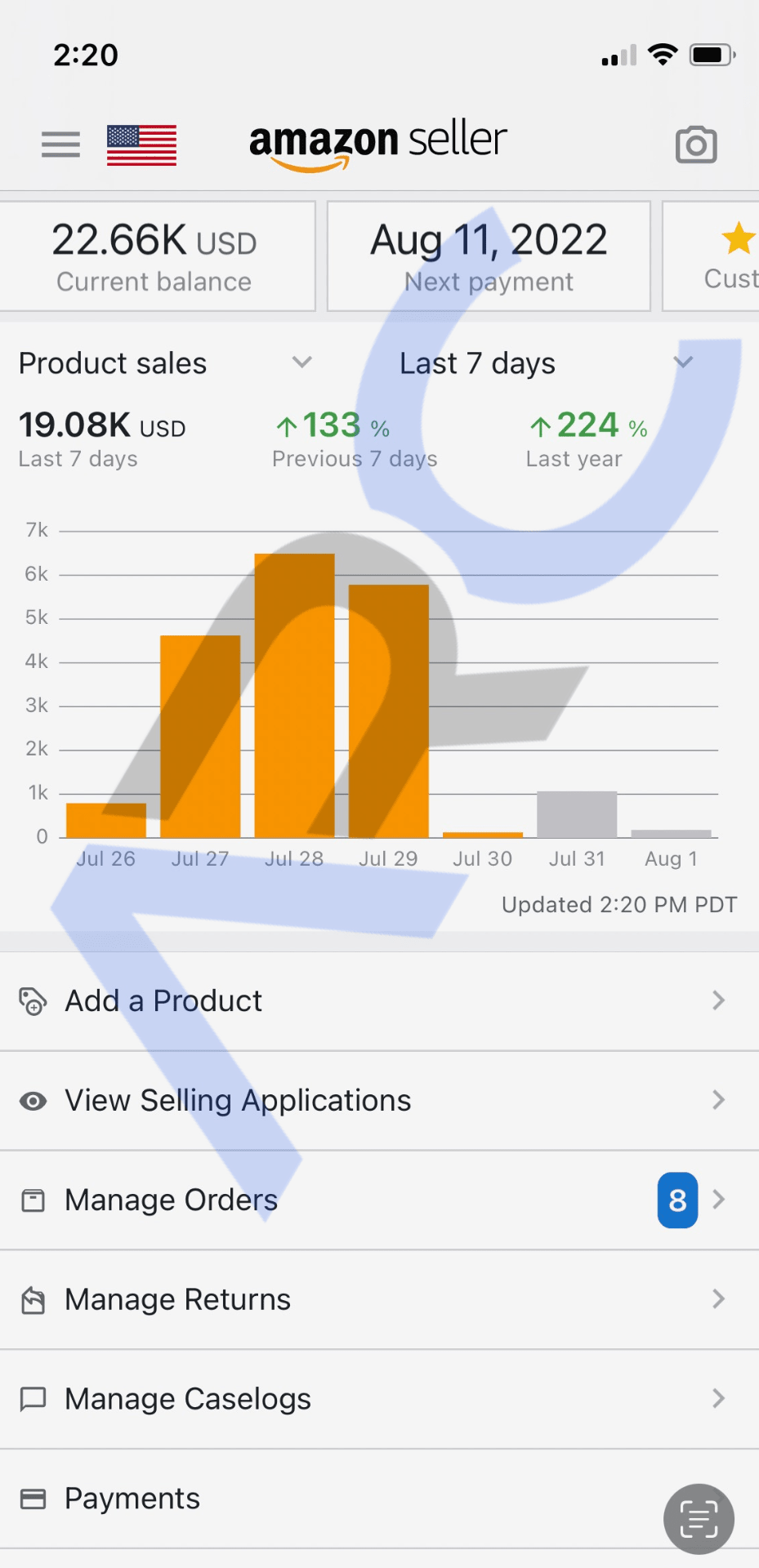Change marketplace via the US flag

coord(141,145)
